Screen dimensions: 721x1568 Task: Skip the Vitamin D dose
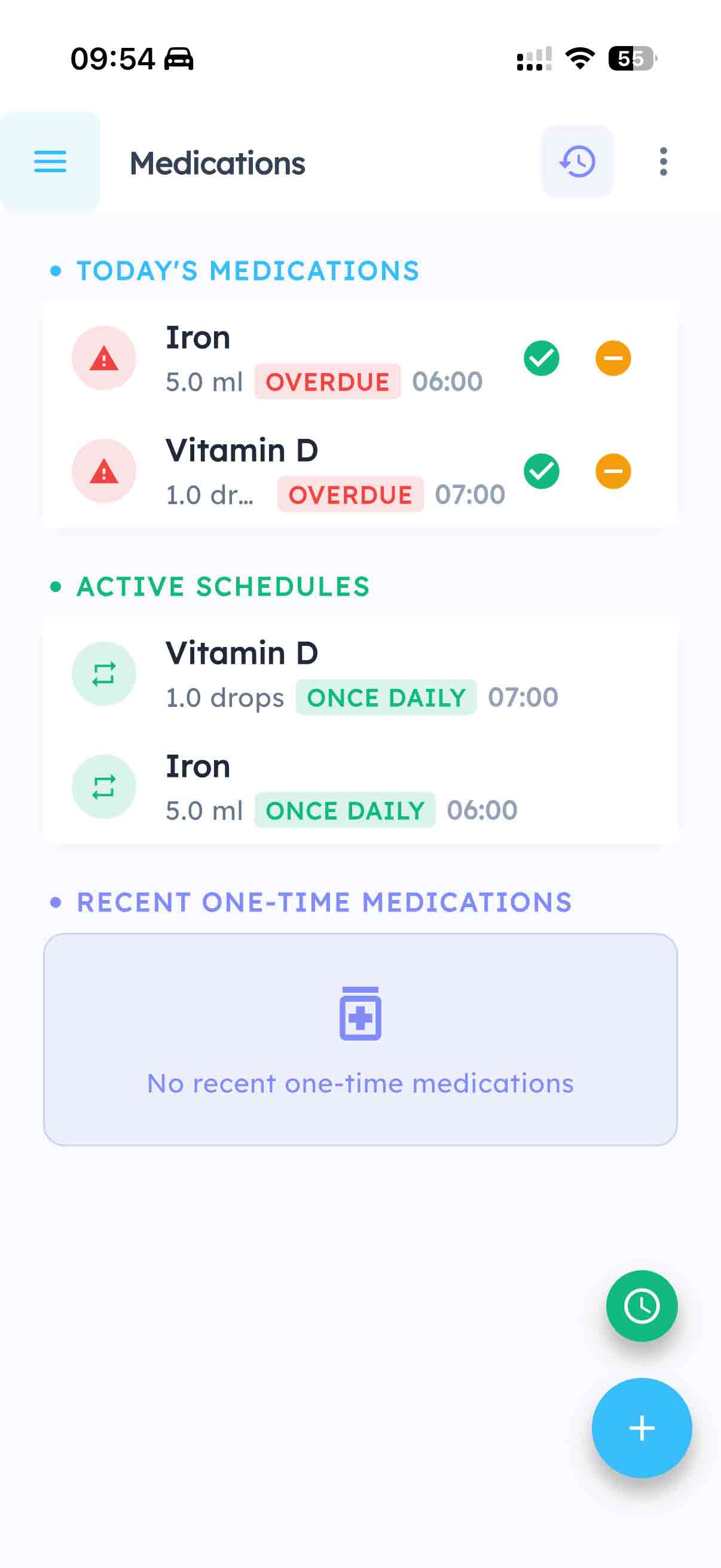[x=613, y=471]
